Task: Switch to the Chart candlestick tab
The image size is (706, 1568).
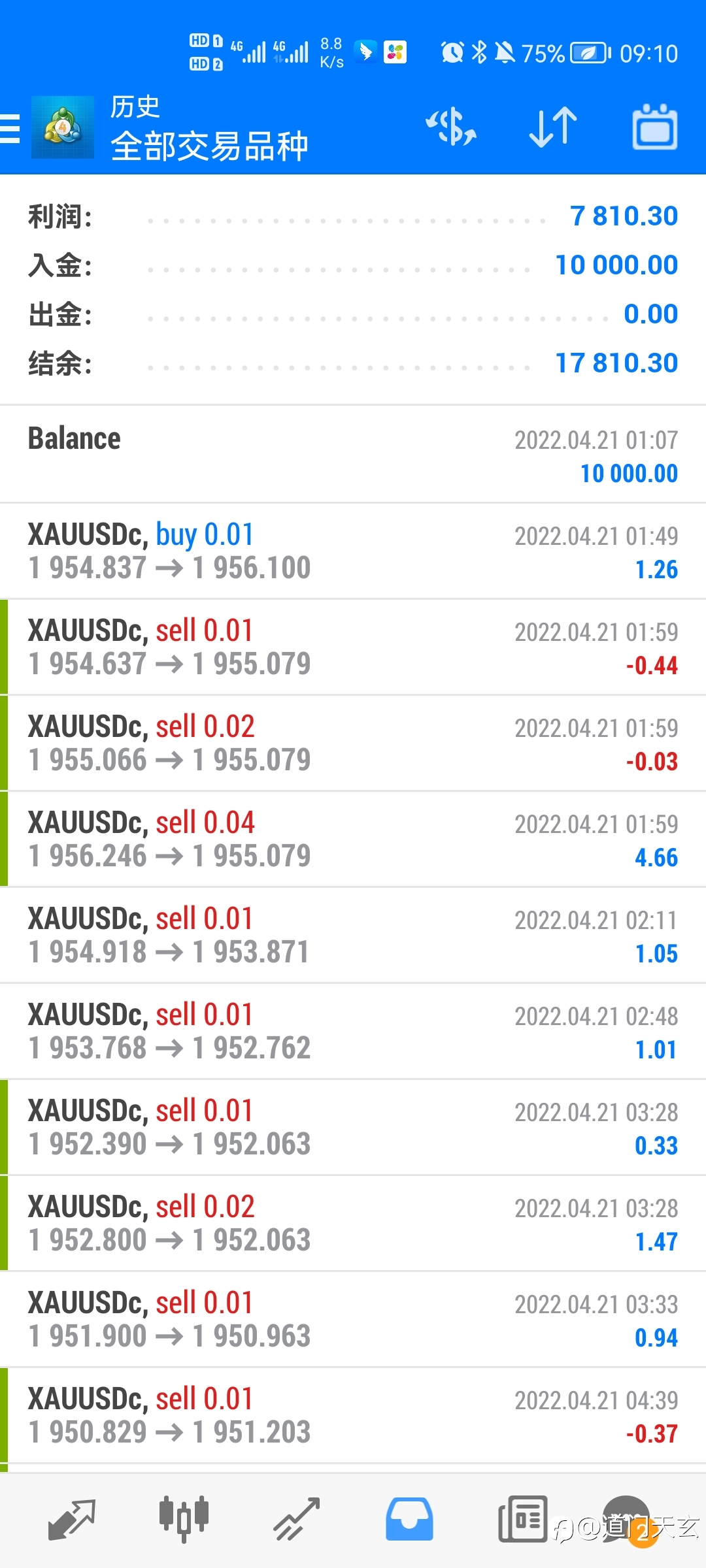Action: coord(184,1520)
